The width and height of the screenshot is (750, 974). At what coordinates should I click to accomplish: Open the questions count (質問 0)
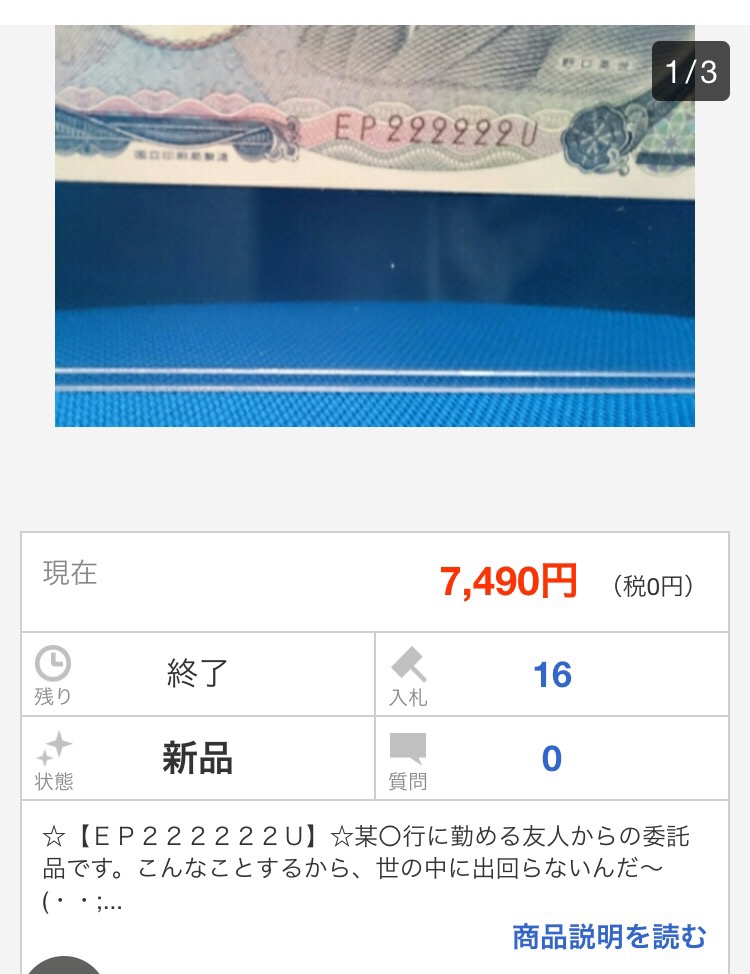[x=552, y=759]
